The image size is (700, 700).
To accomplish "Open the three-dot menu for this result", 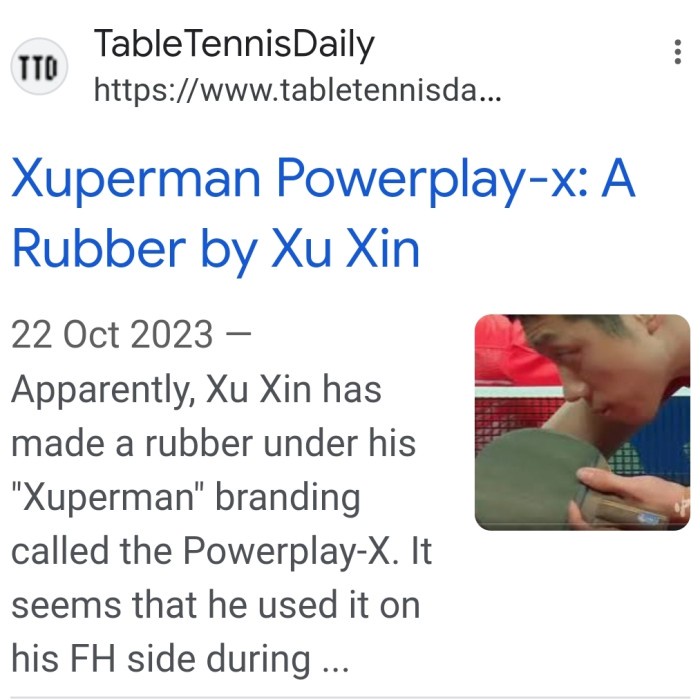I will (x=678, y=52).
